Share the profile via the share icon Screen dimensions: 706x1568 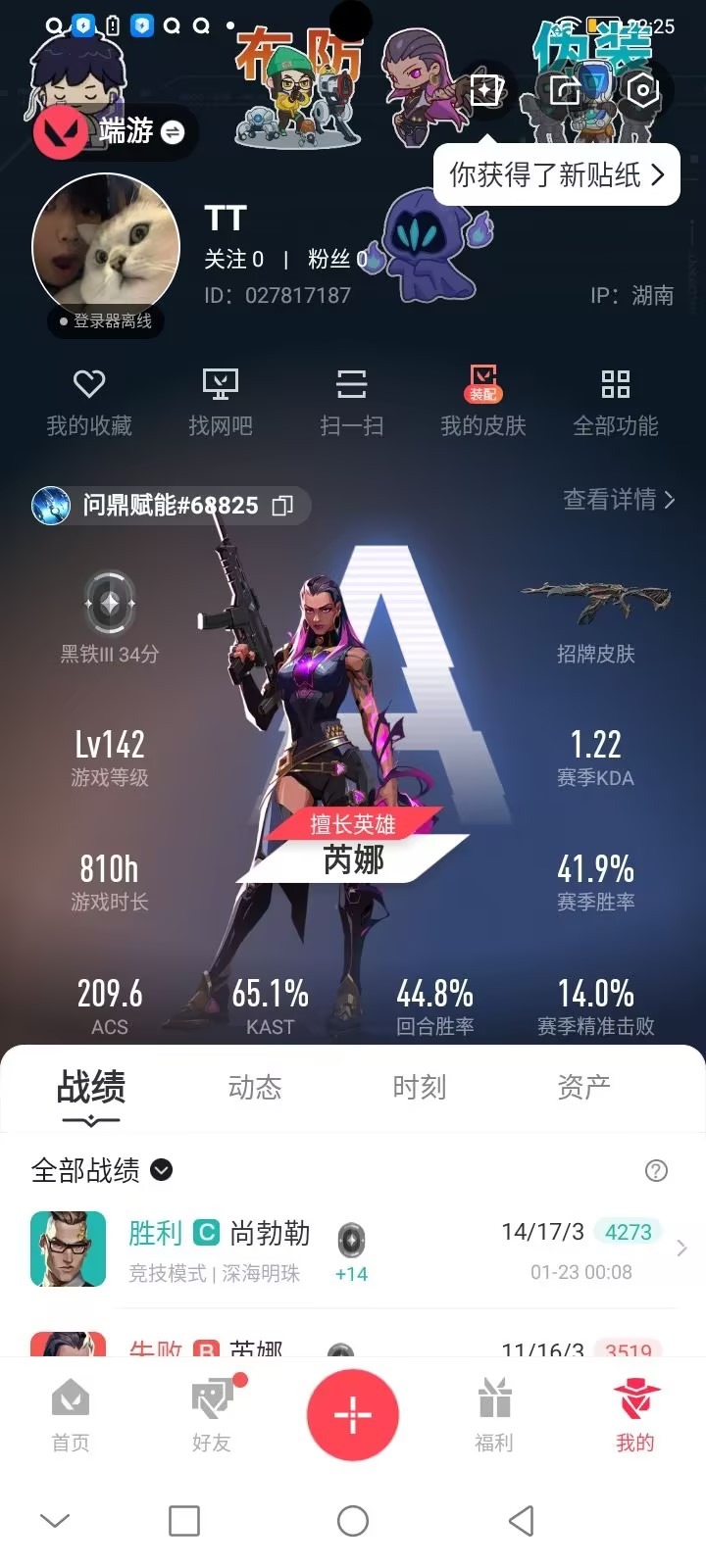click(565, 90)
